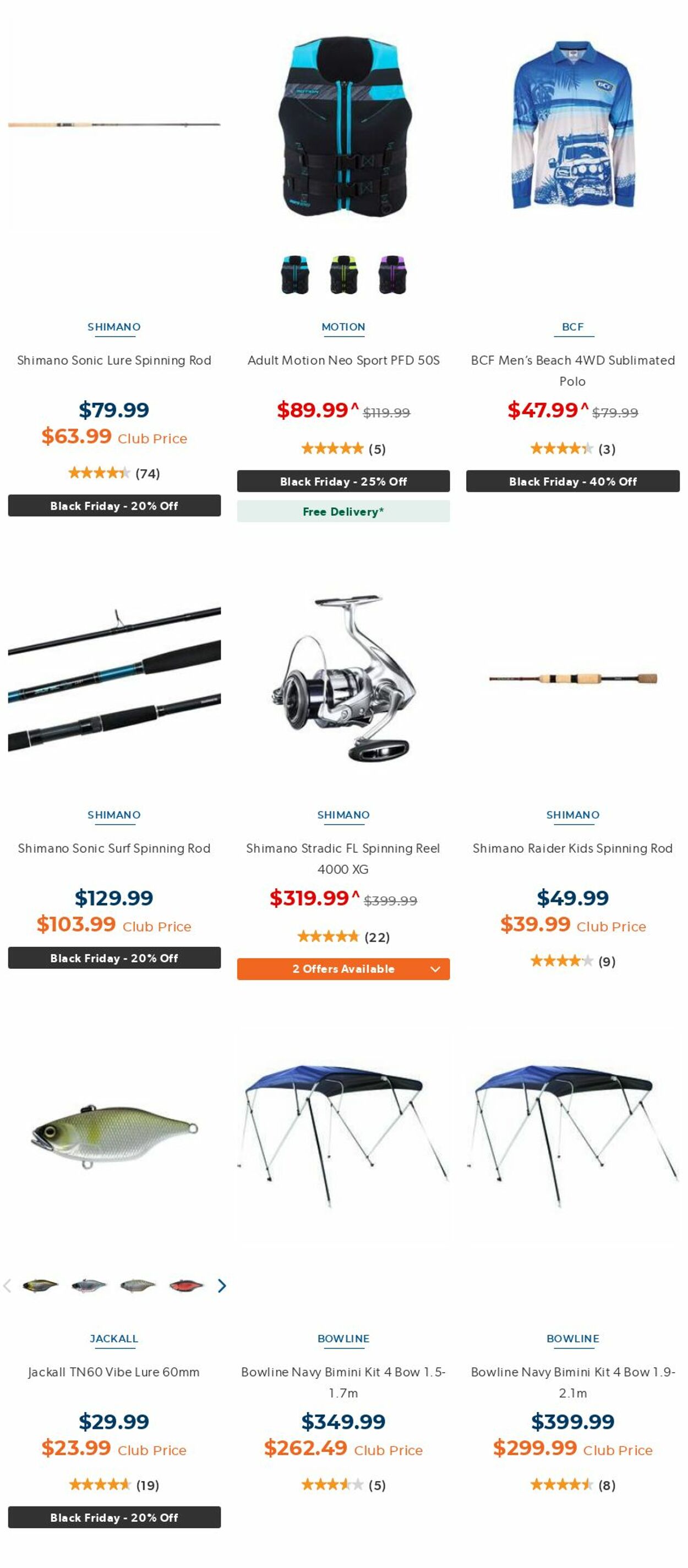Expand the 2 Offers Available dropdown

click(343, 968)
